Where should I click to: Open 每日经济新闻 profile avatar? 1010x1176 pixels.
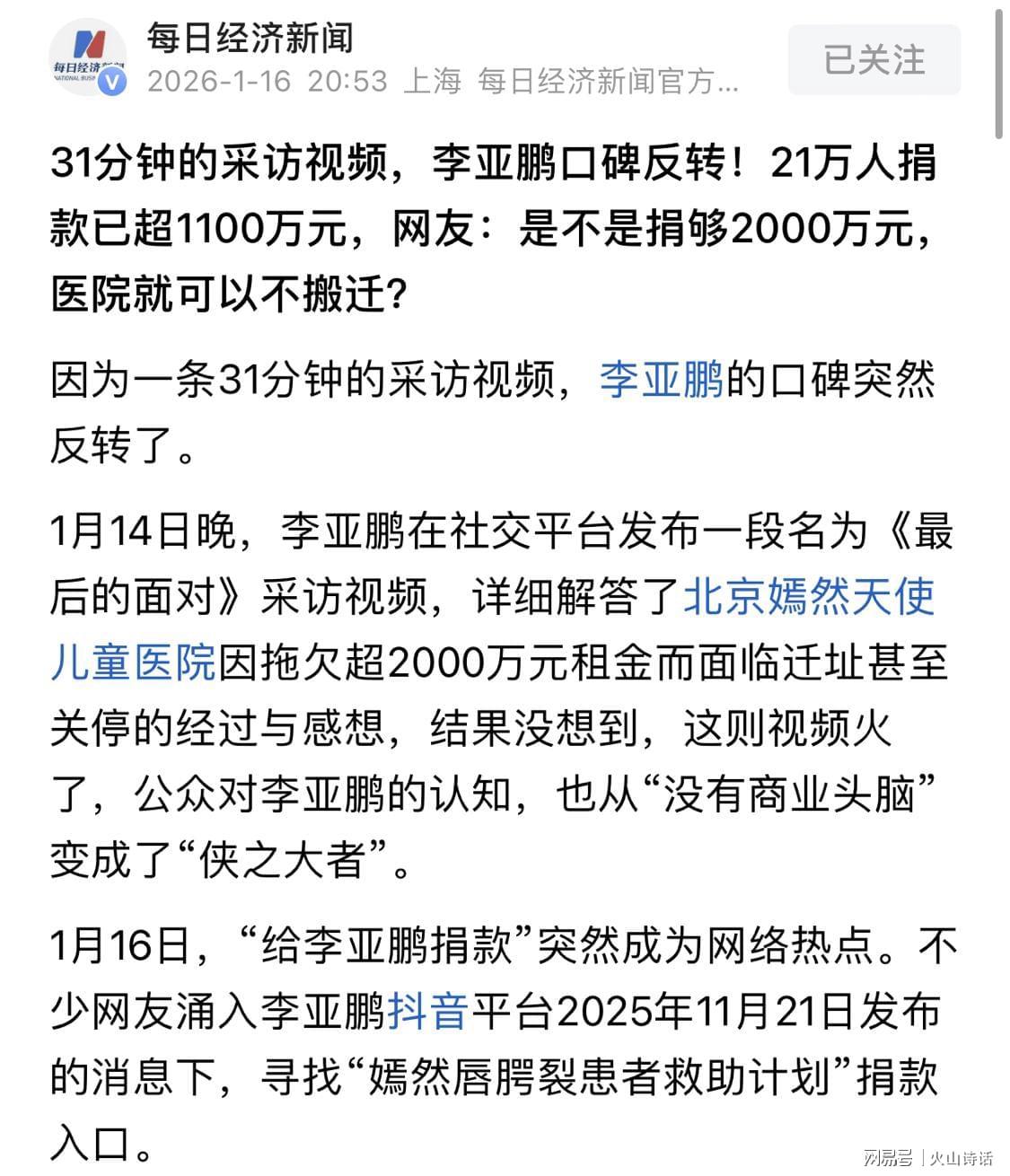tap(87, 57)
